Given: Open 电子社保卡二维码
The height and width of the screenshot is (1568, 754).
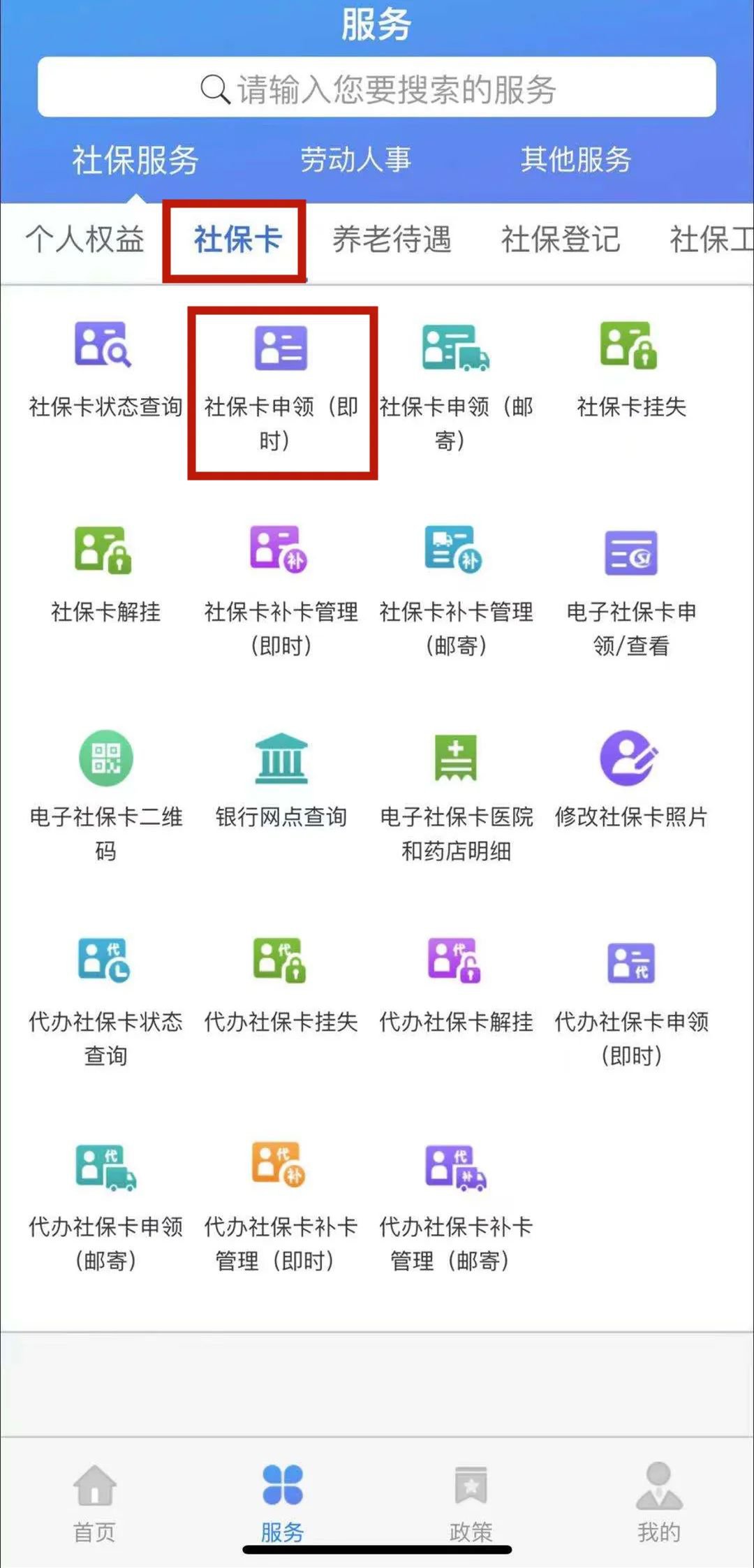Looking at the screenshot, I should tap(105, 793).
